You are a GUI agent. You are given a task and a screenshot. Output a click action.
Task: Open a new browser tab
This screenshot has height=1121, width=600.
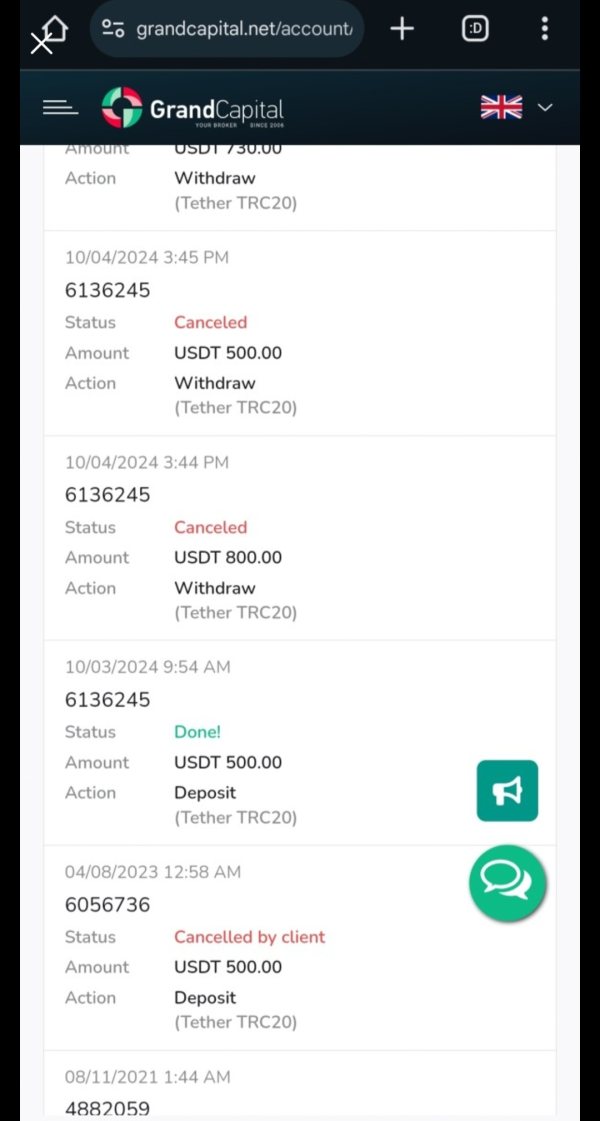click(401, 29)
